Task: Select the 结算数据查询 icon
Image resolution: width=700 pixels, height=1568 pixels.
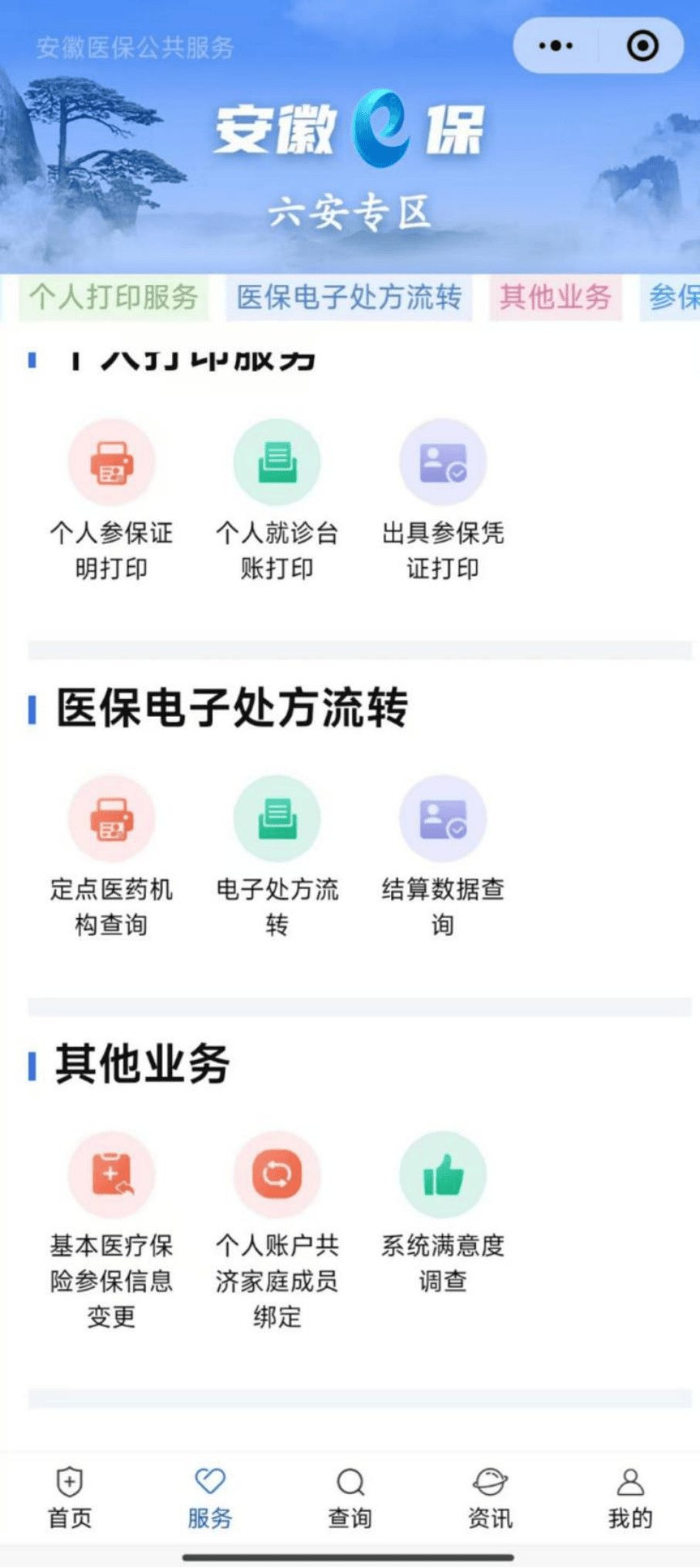Action: pyautogui.click(x=443, y=819)
